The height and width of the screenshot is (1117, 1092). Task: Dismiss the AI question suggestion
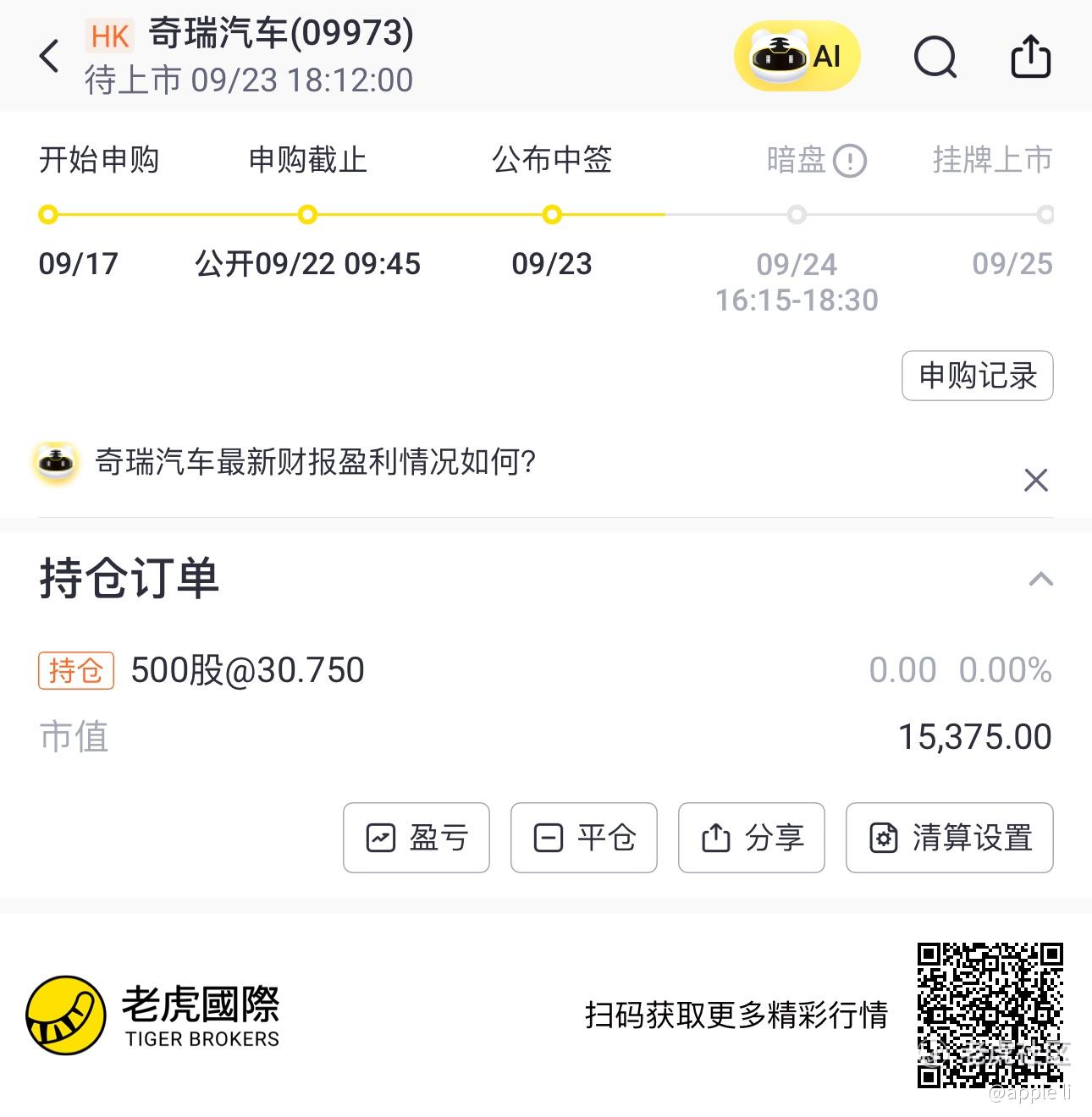[x=1036, y=480]
